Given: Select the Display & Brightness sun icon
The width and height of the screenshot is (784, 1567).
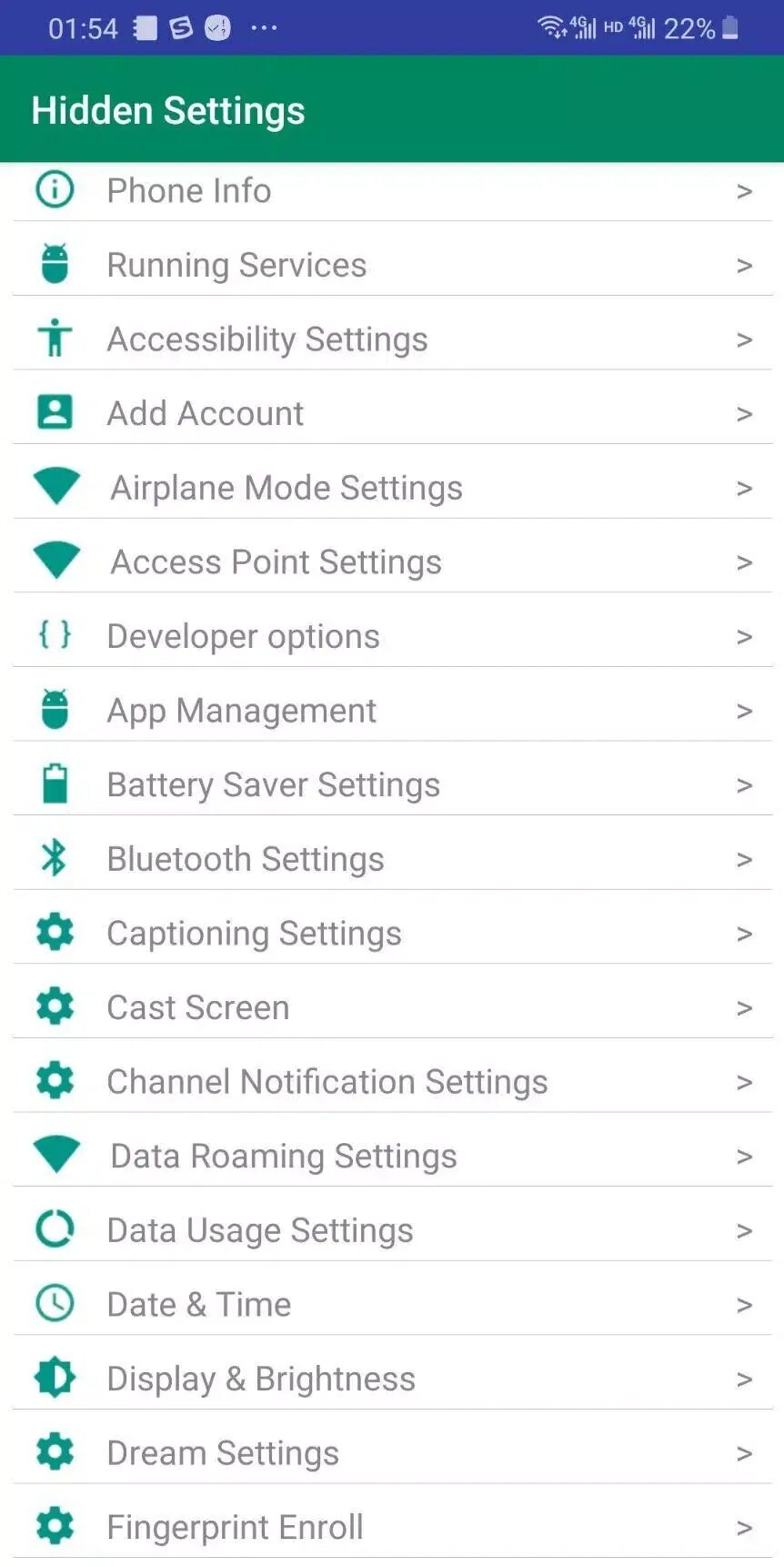Looking at the screenshot, I should click(55, 1378).
